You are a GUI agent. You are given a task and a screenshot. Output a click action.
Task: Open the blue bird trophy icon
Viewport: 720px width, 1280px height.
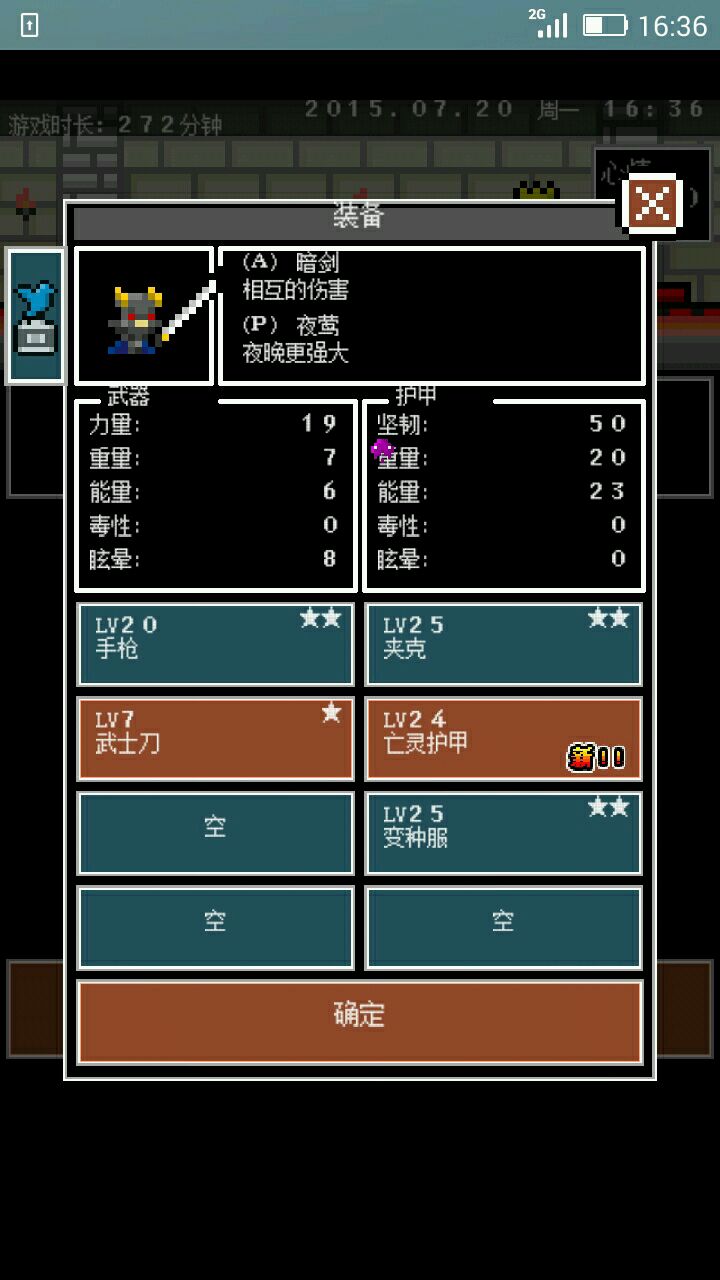point(36,316)
